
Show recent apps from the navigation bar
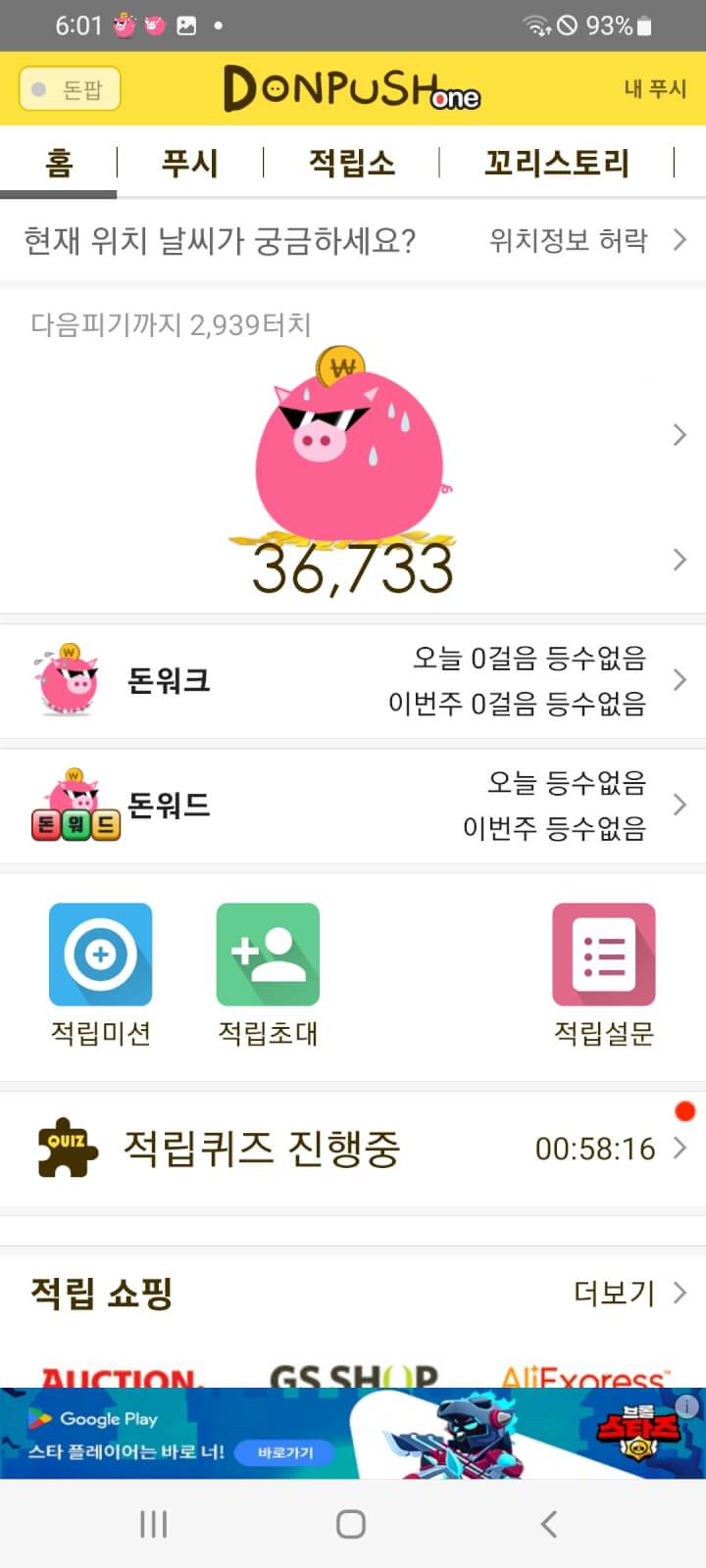click(154, 1524)
